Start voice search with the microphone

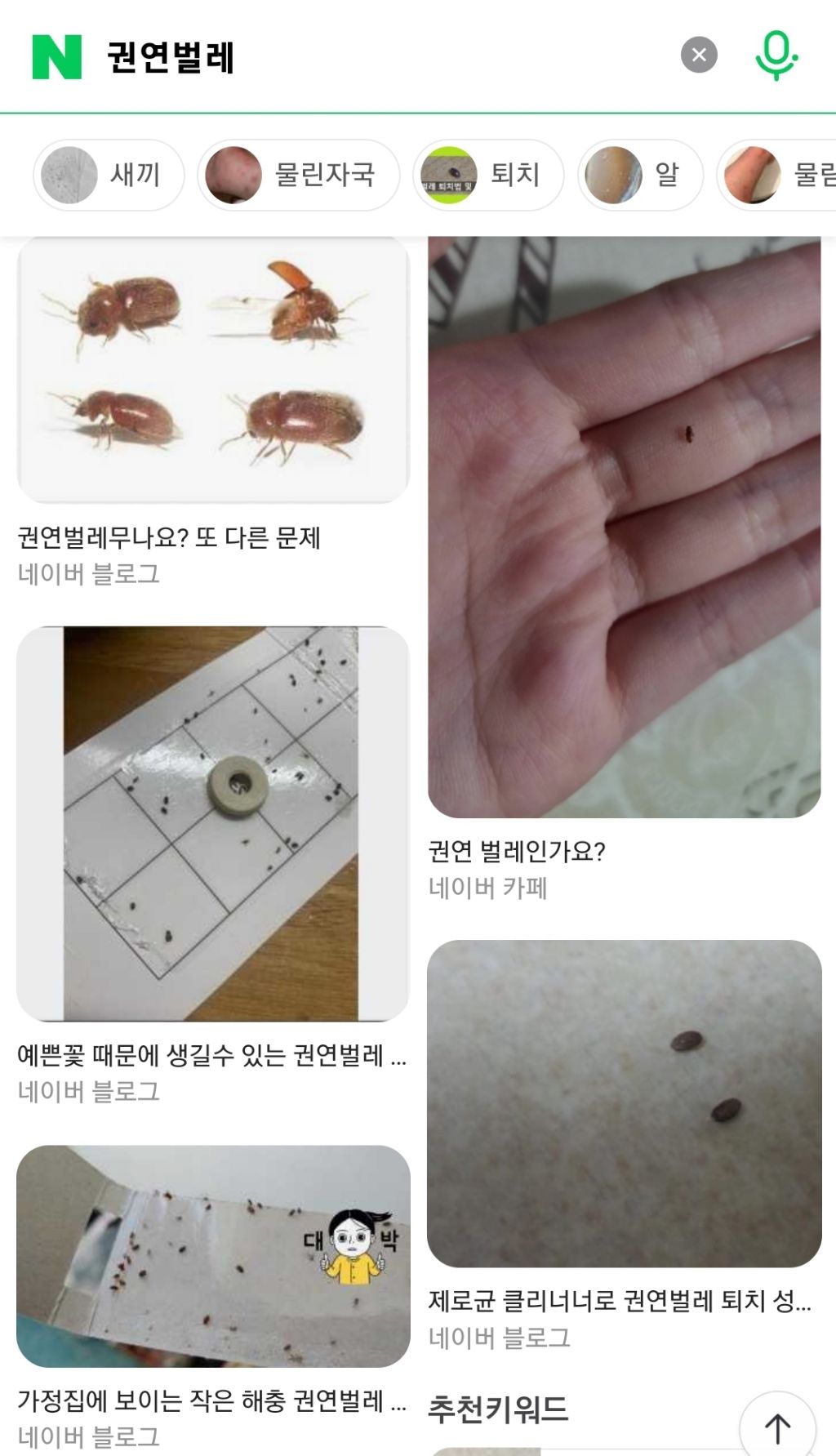(775, 55)
